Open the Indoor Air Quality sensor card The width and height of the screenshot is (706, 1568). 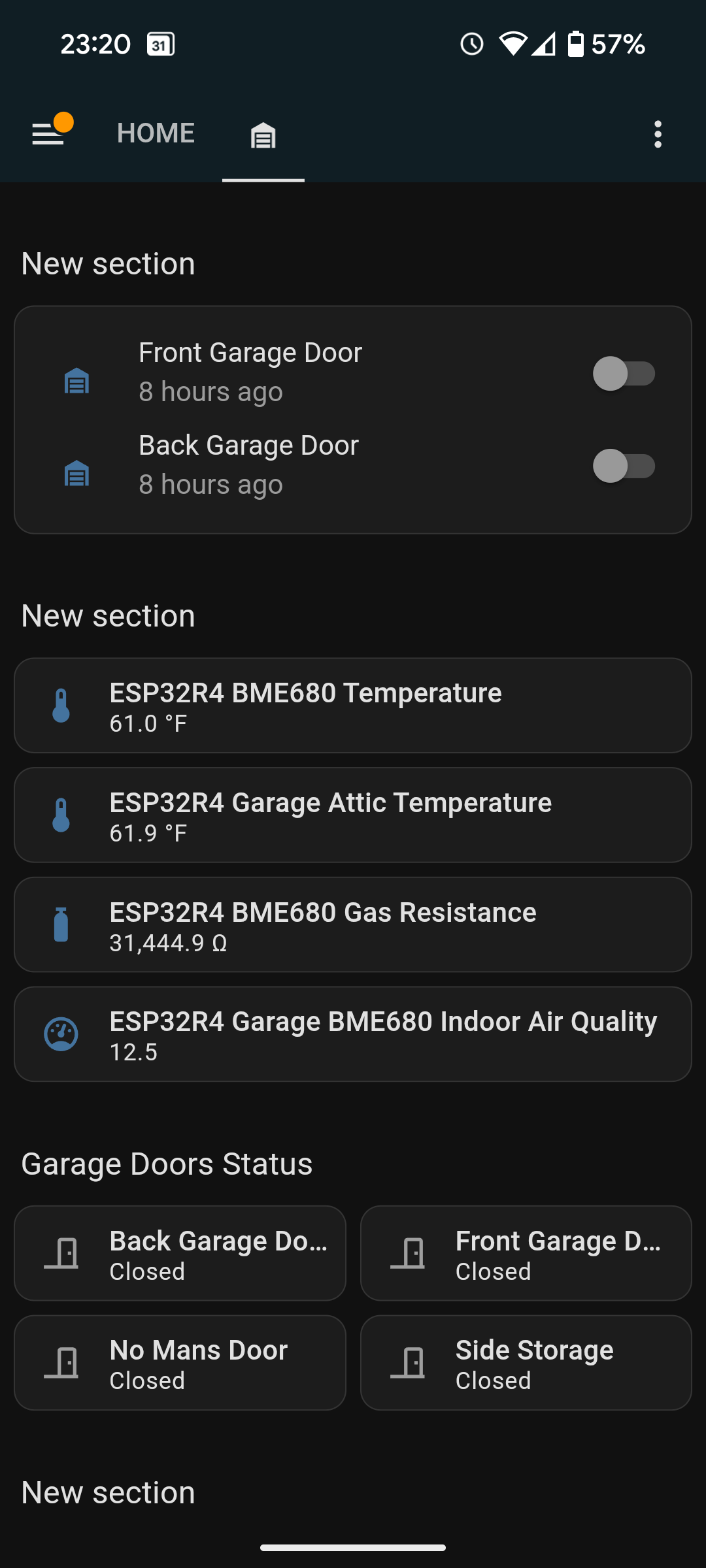click(353, 1034)
